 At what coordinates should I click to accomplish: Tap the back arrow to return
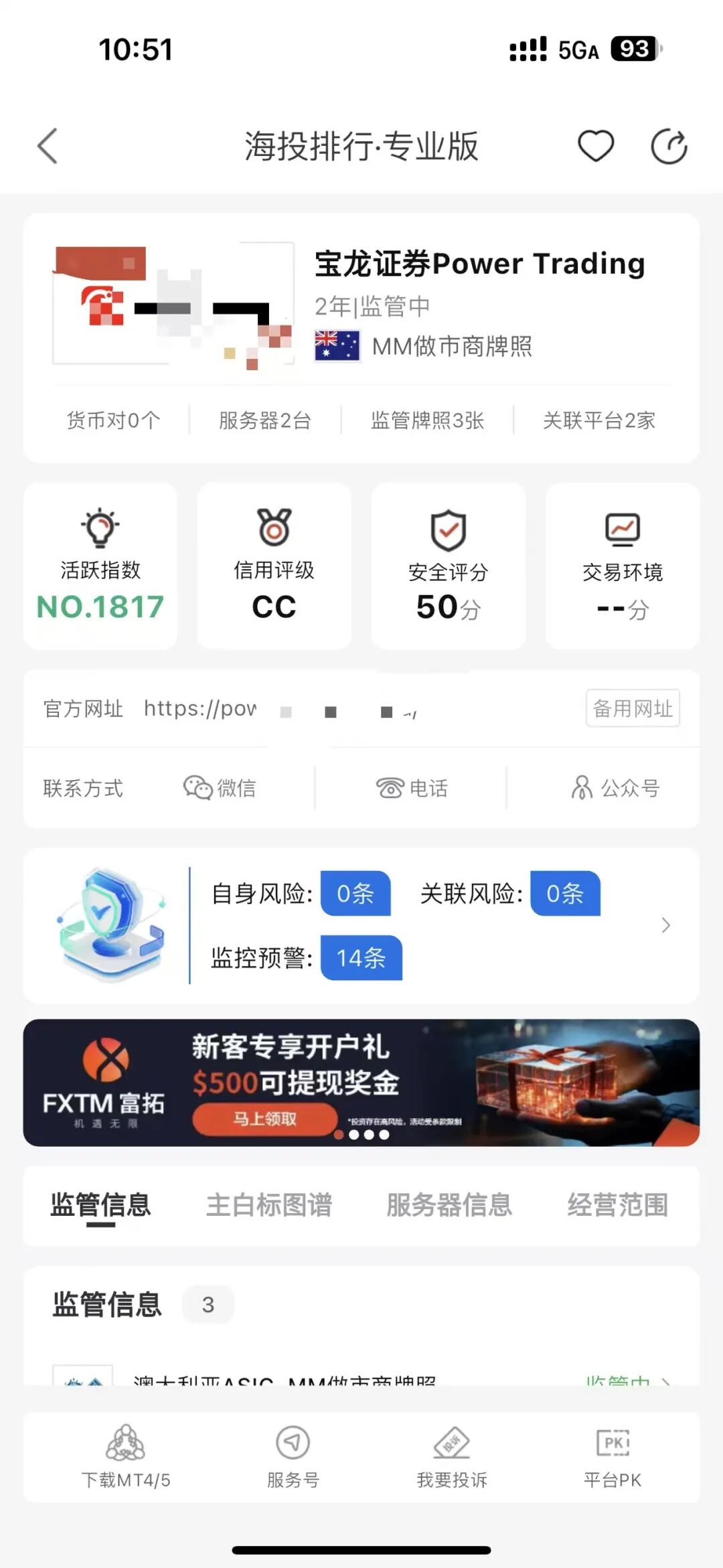[47, 145]
